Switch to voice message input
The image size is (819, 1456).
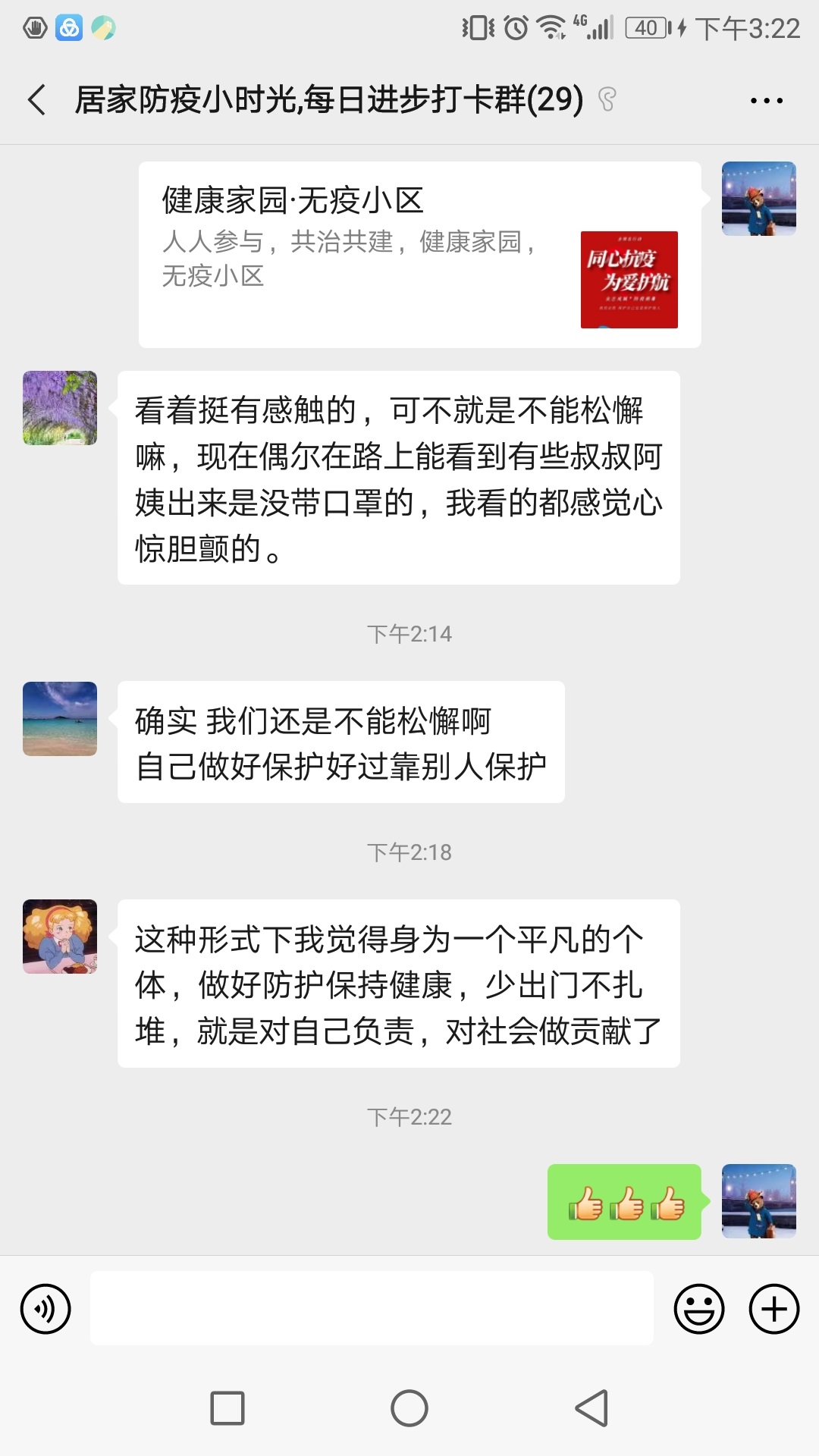45,1309
